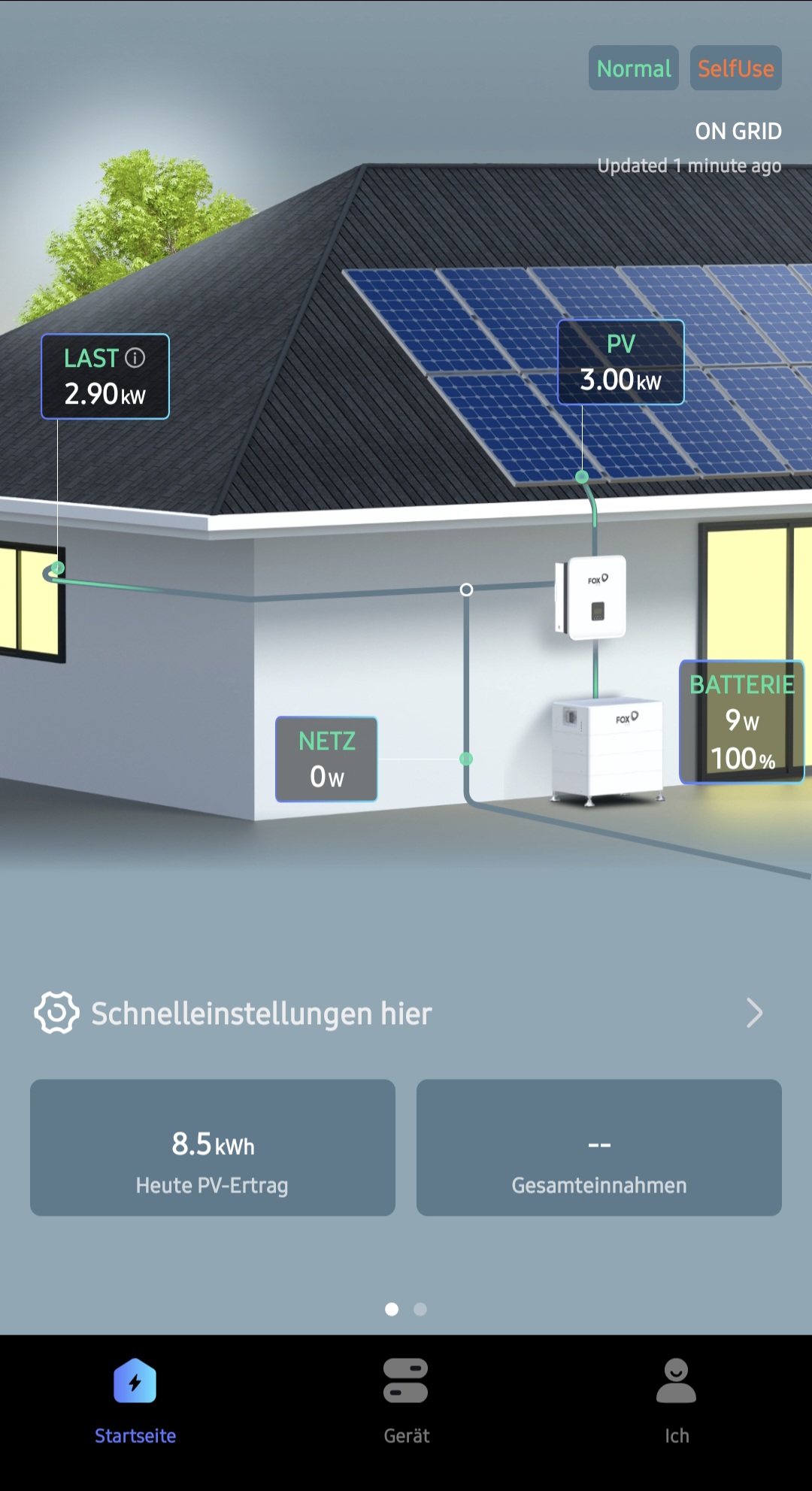Open the PV power box
The image size is (812, 1491).
coord(620,362)
